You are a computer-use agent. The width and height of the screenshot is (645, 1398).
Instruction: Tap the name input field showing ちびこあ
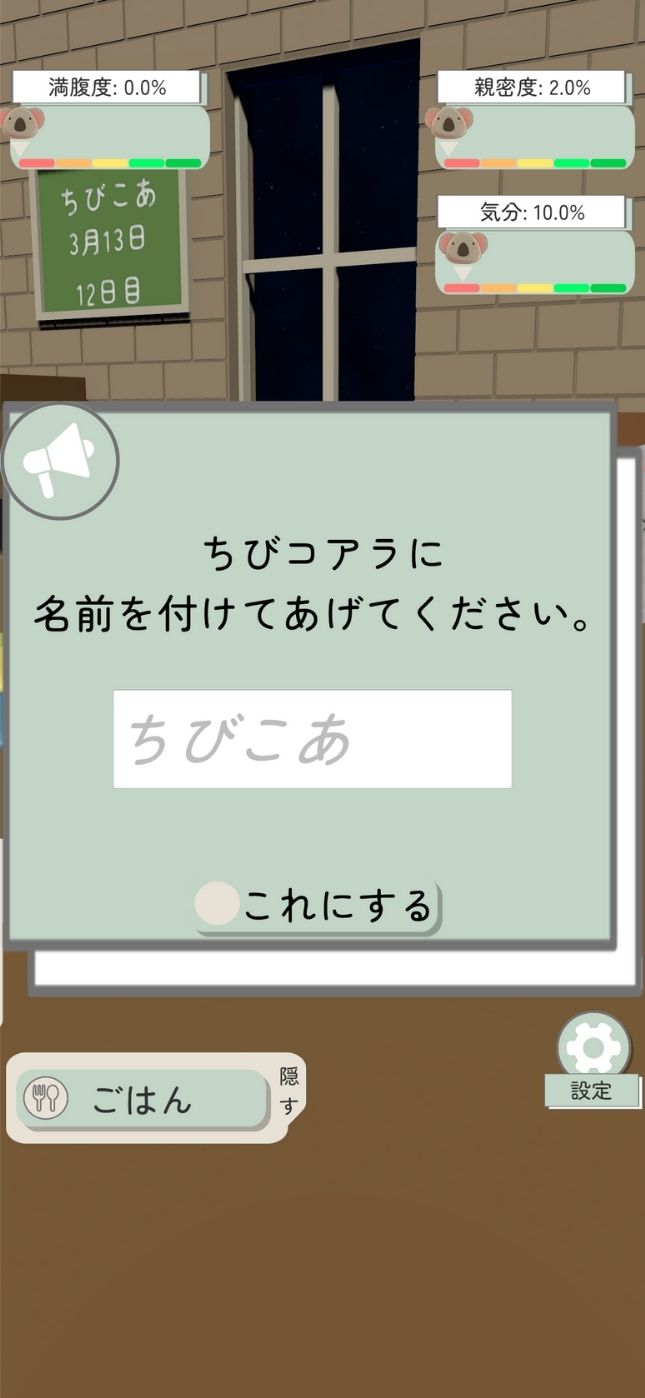312,739
